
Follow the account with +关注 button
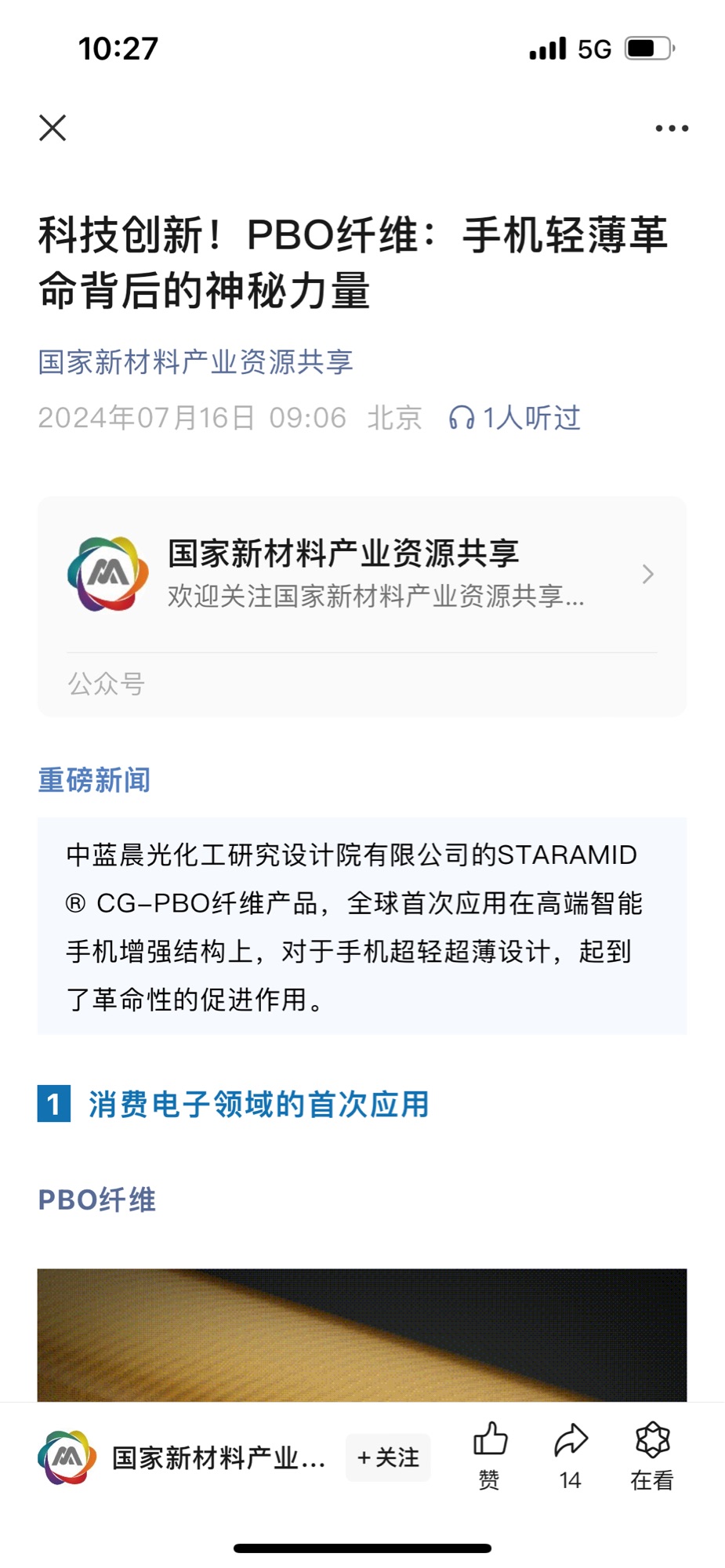click(x=388, y=1457)
